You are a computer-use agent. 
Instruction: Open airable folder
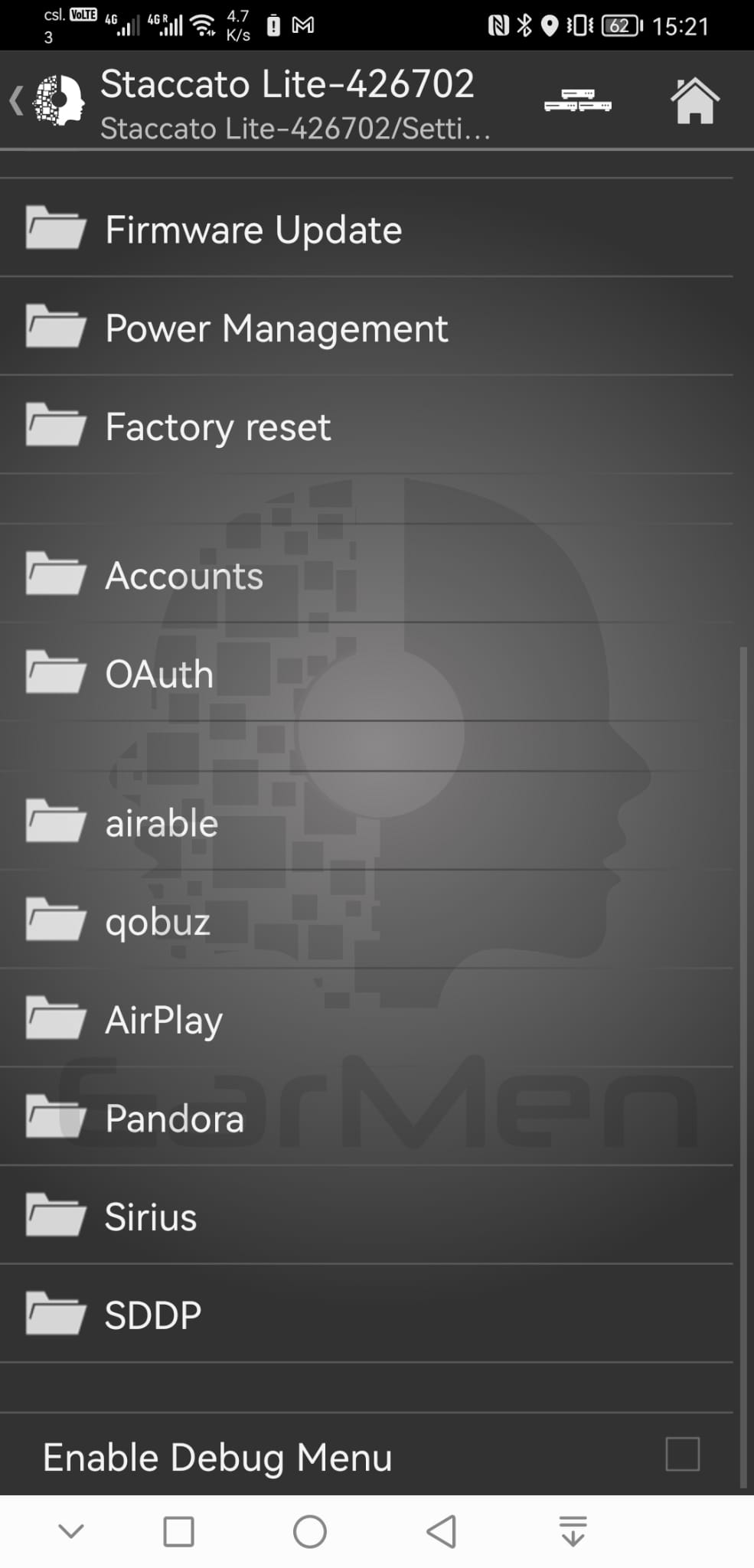tap(367, 822)
